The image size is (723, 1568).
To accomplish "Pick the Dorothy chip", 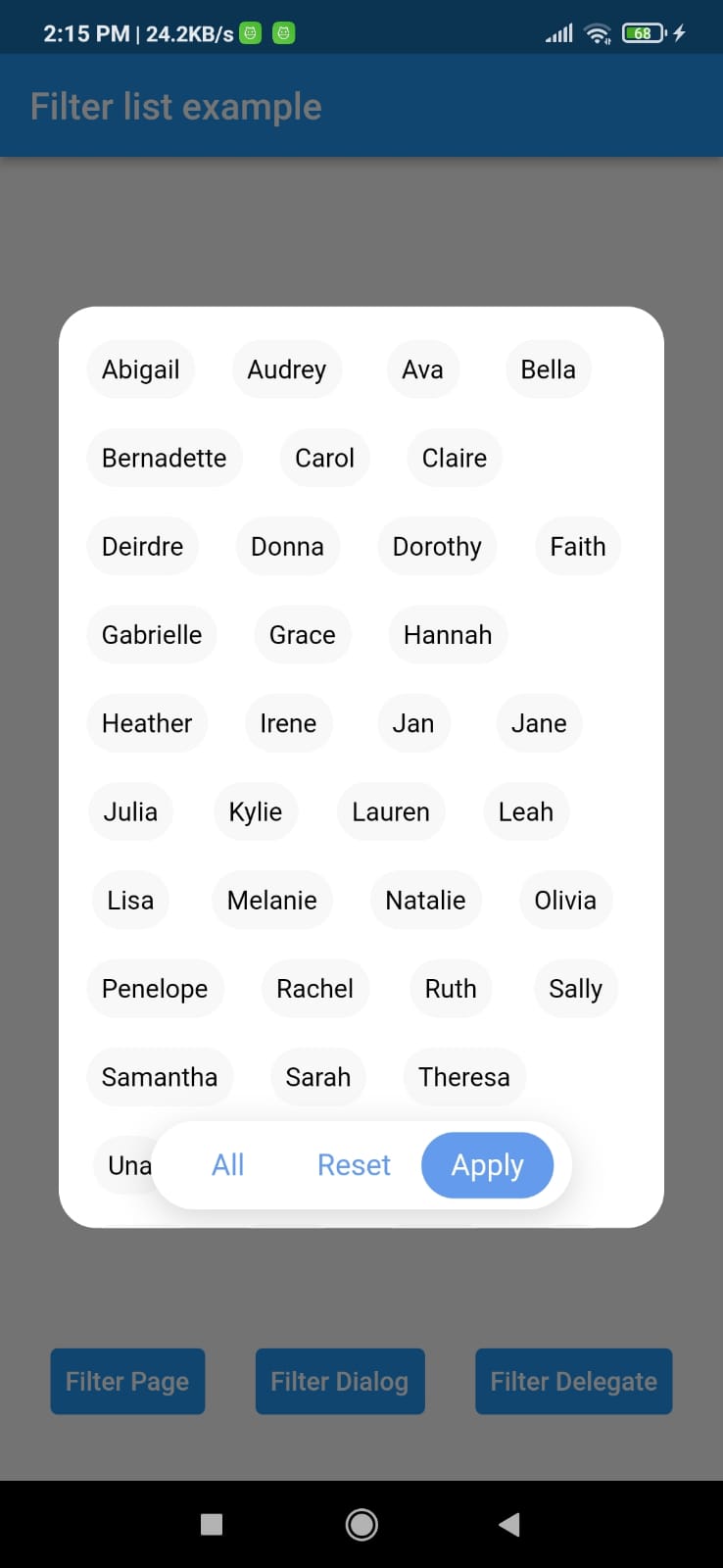I will tap(437, 546).
